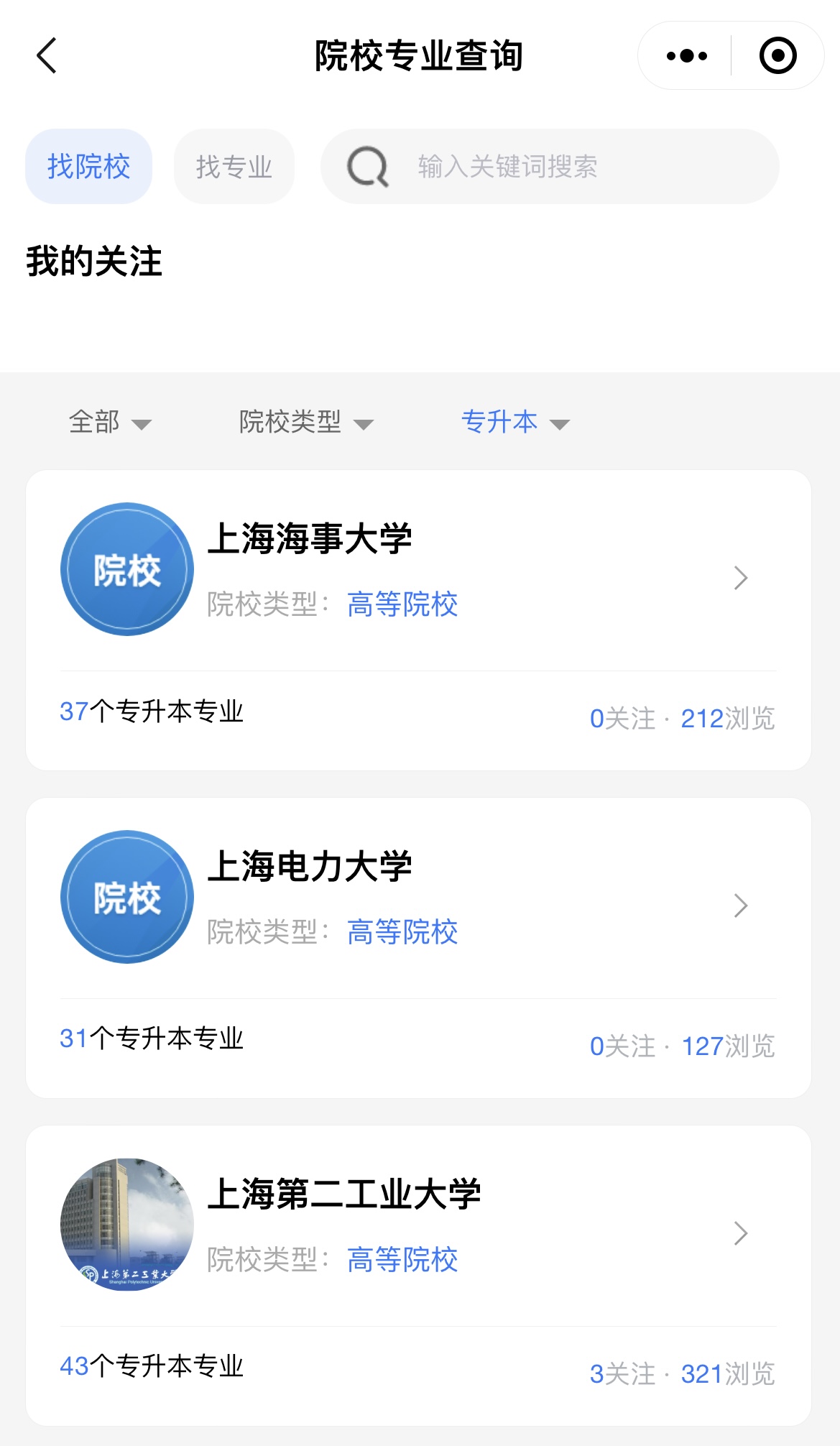840x1446 pixels.
Task: Tap 高等院校 link on 上海海事大学 card
Action: (402, 606)
